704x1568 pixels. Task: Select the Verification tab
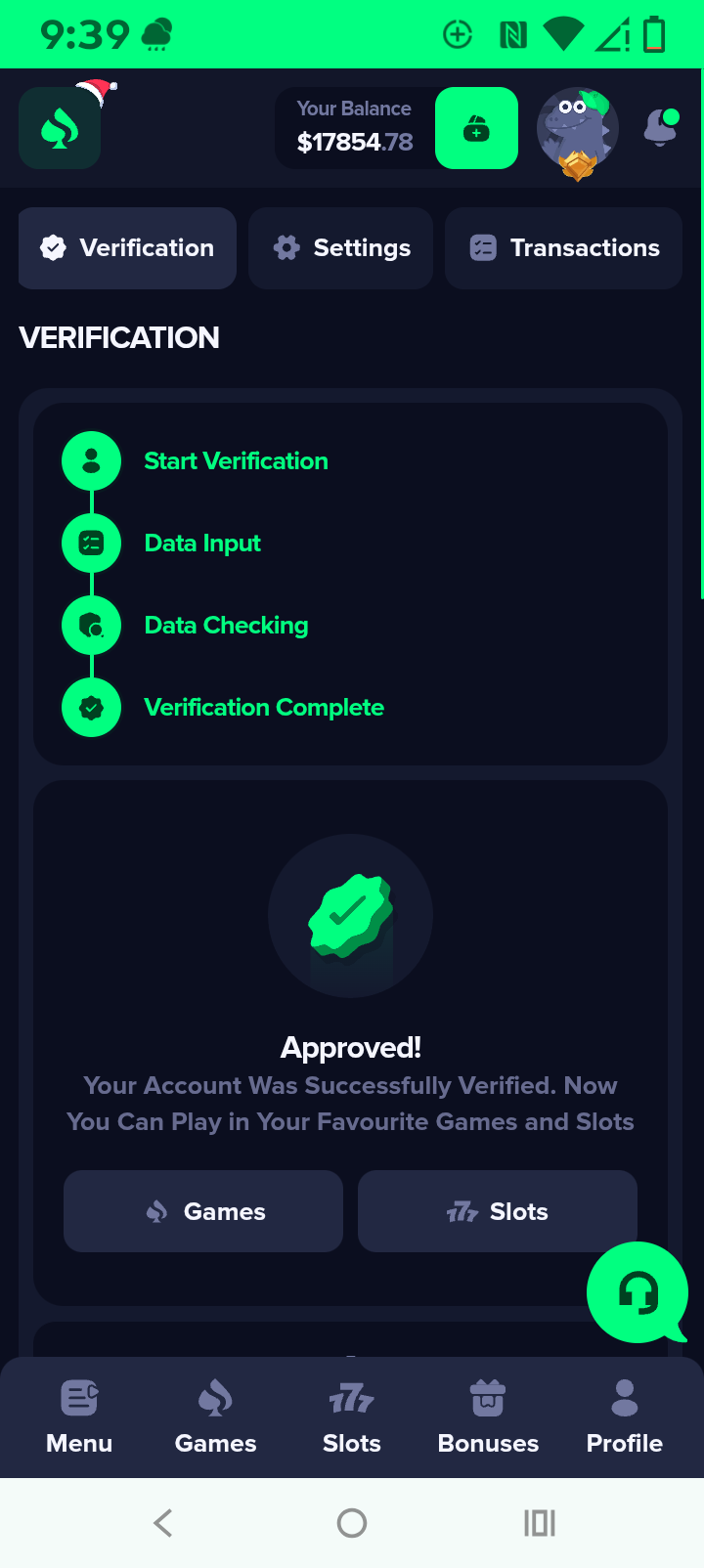(127, 248)
